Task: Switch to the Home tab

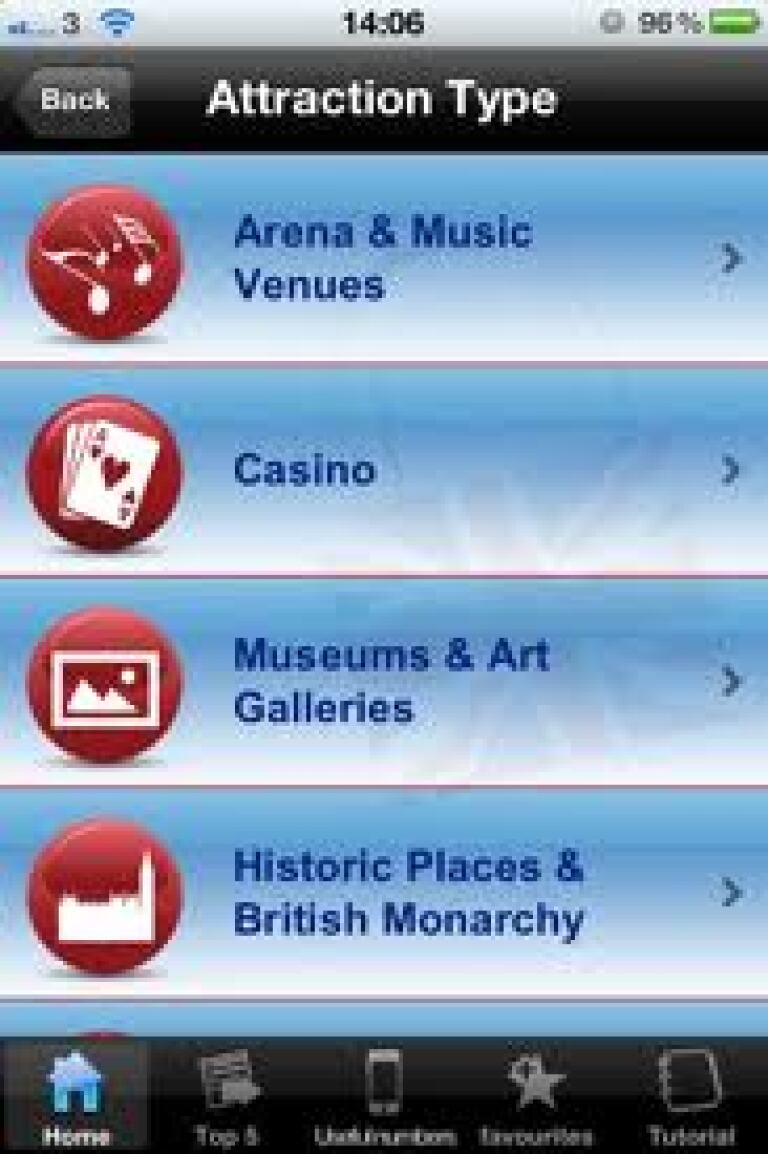Action: tap(77, 1097)
